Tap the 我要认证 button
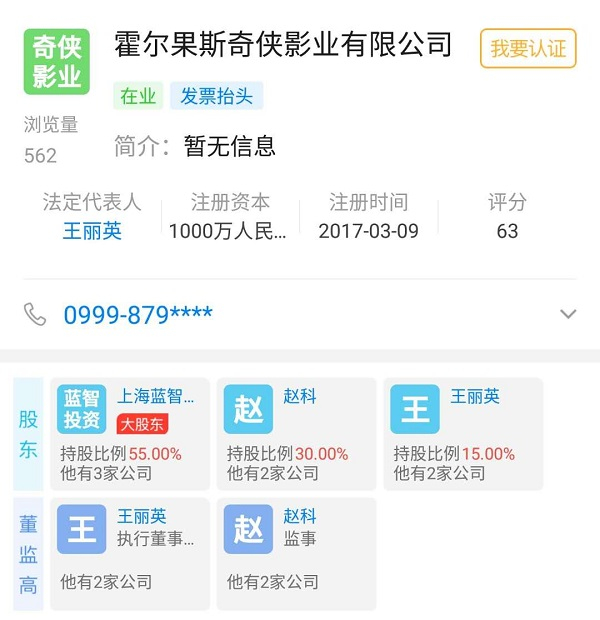The height and width of the screenshot is (620, 600). tap(528, 48)
